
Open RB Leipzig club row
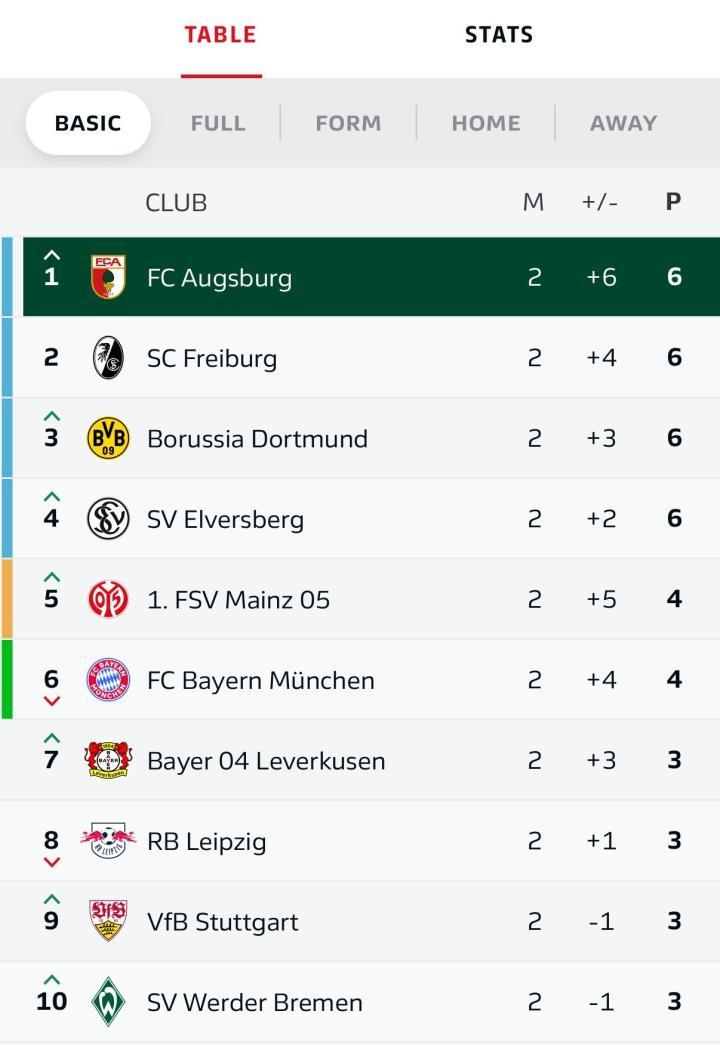[x=360, y=841]
